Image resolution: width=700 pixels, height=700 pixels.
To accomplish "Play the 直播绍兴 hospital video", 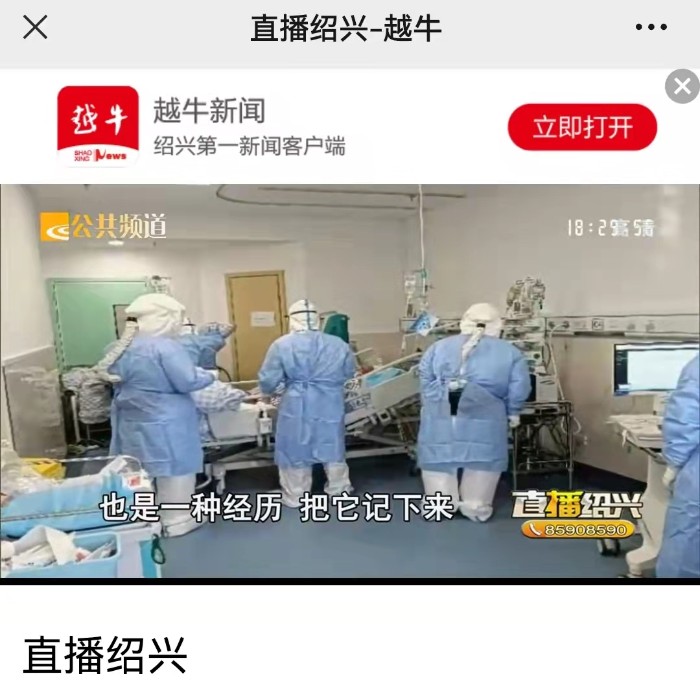I will click(x=350, y=380).
